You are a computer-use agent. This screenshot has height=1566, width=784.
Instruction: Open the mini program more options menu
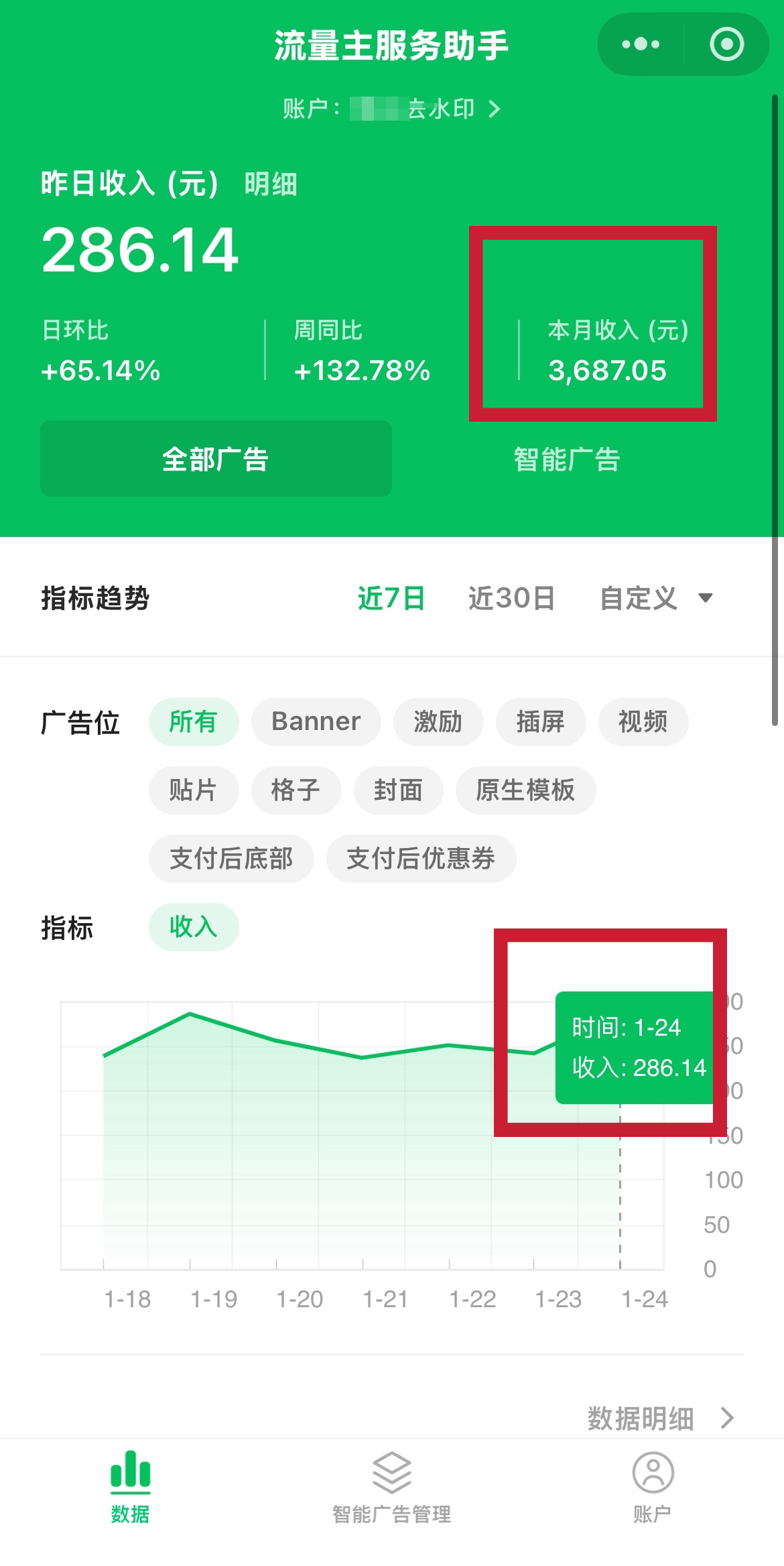[x=640, y=44]
